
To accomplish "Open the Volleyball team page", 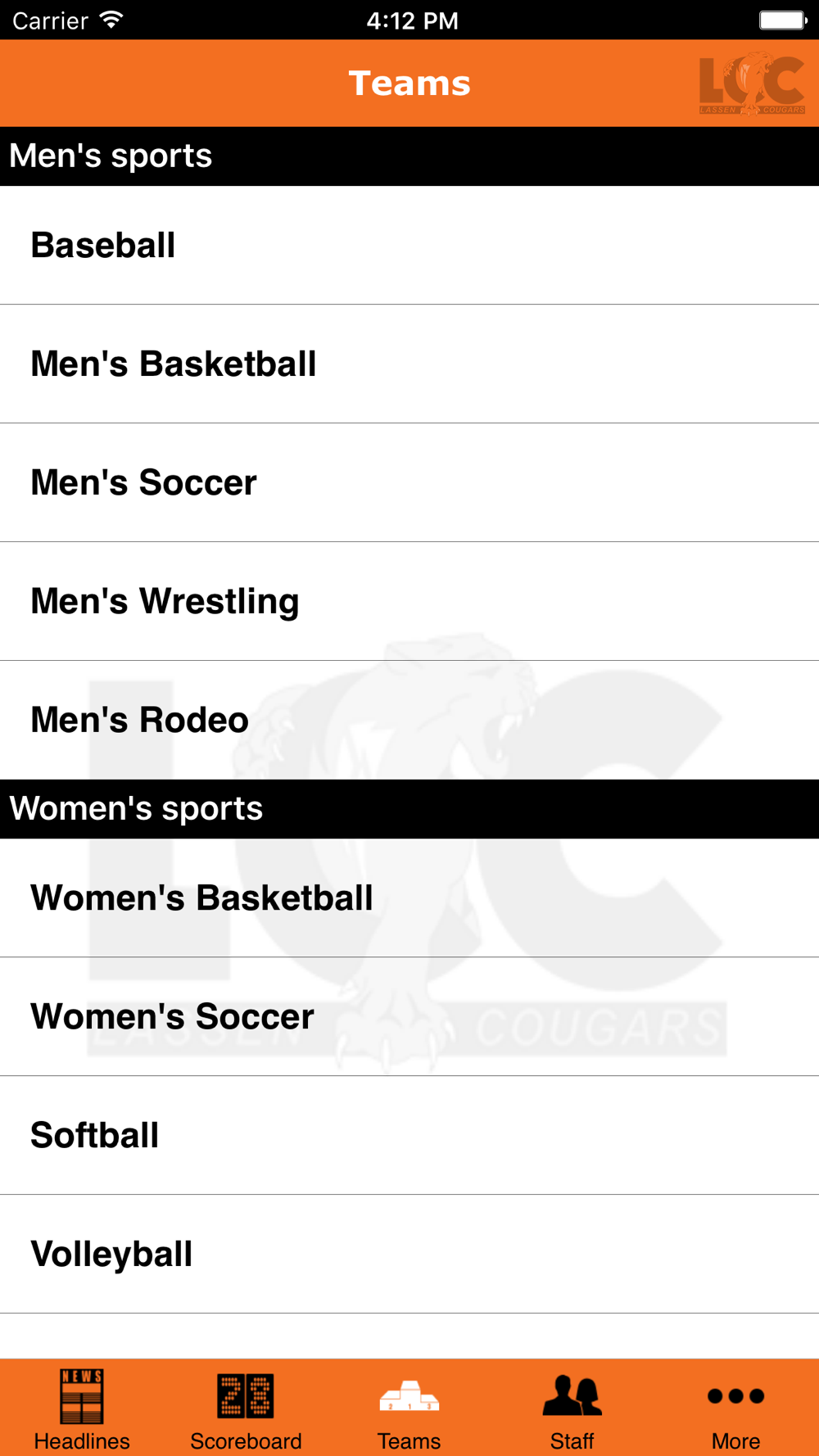I will click(x=409, y=1254).
